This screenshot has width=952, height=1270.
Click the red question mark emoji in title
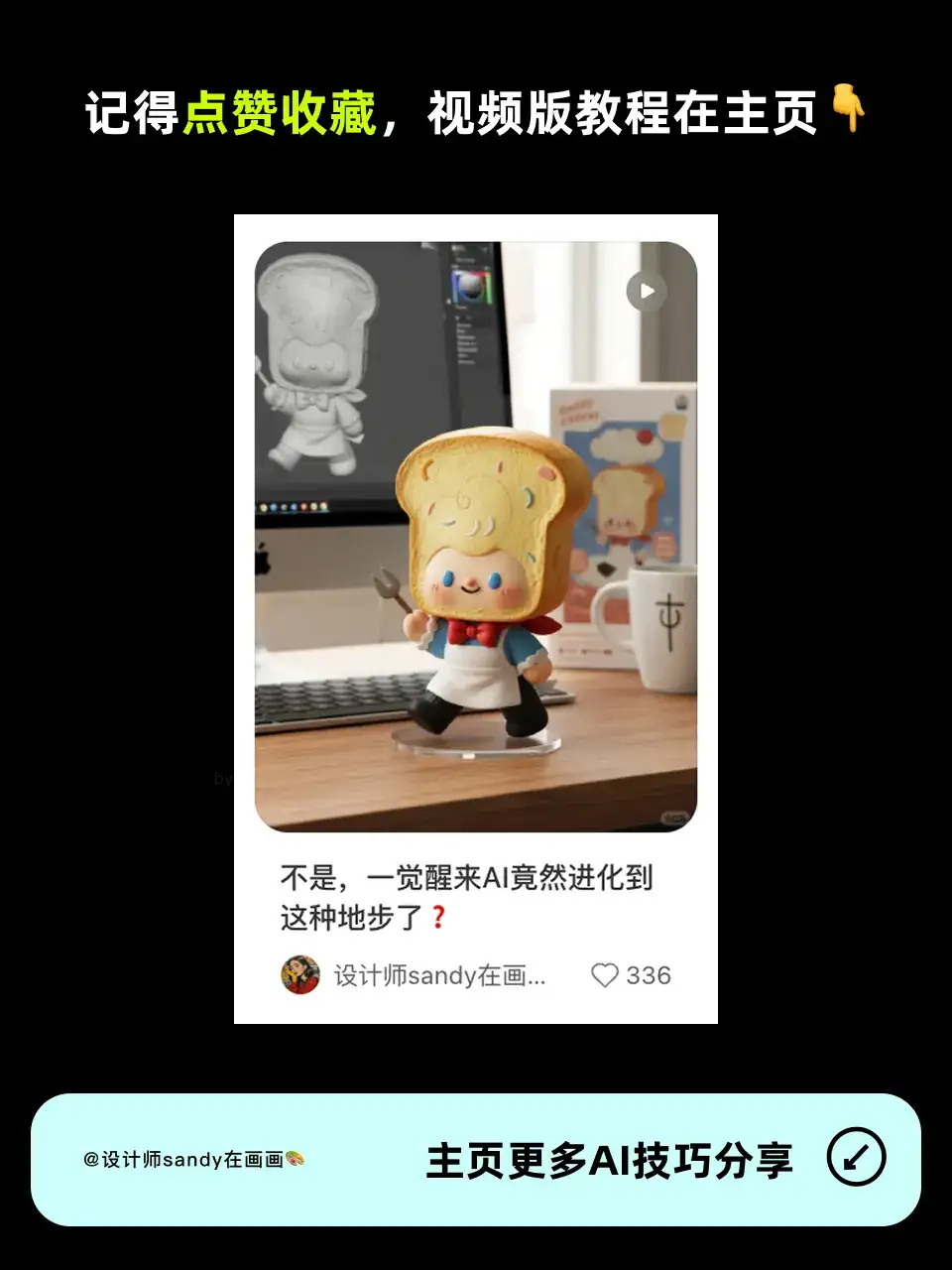[439, 918]
